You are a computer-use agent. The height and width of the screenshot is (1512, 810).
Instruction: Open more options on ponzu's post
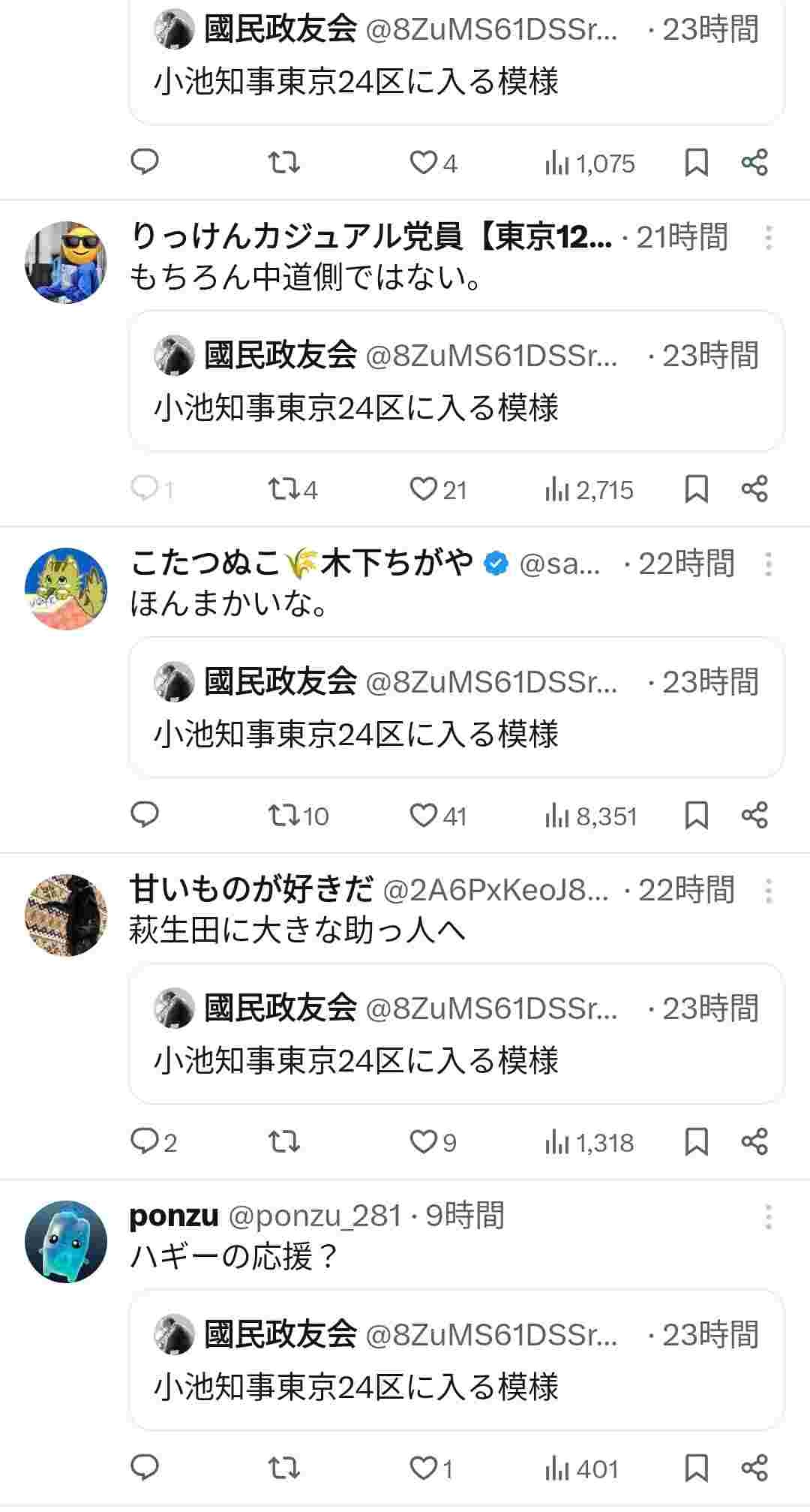pos(768,1217)
